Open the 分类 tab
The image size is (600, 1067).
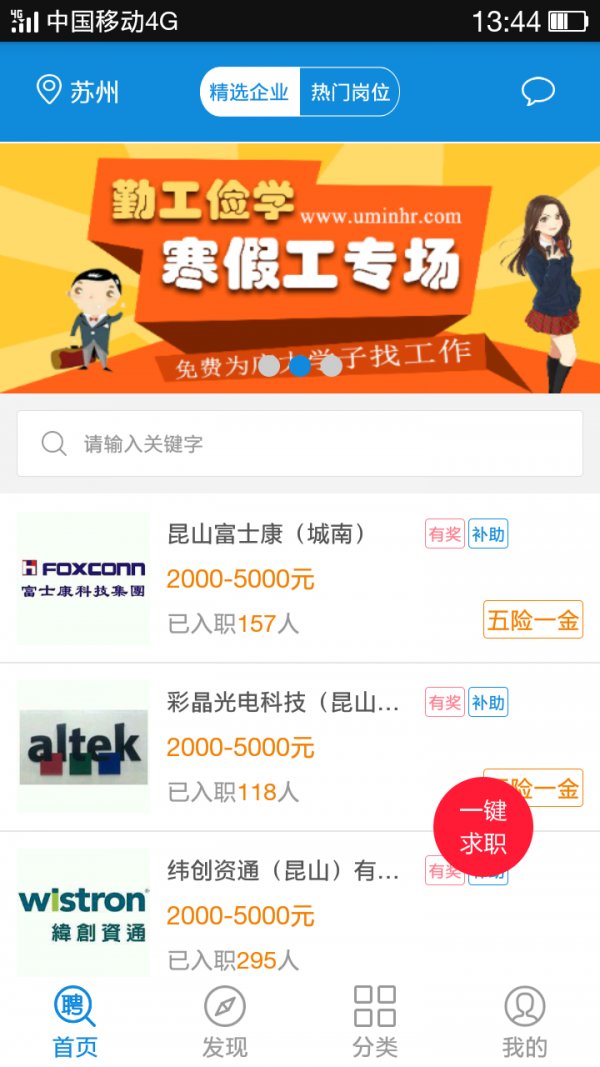click(375, 1022)
